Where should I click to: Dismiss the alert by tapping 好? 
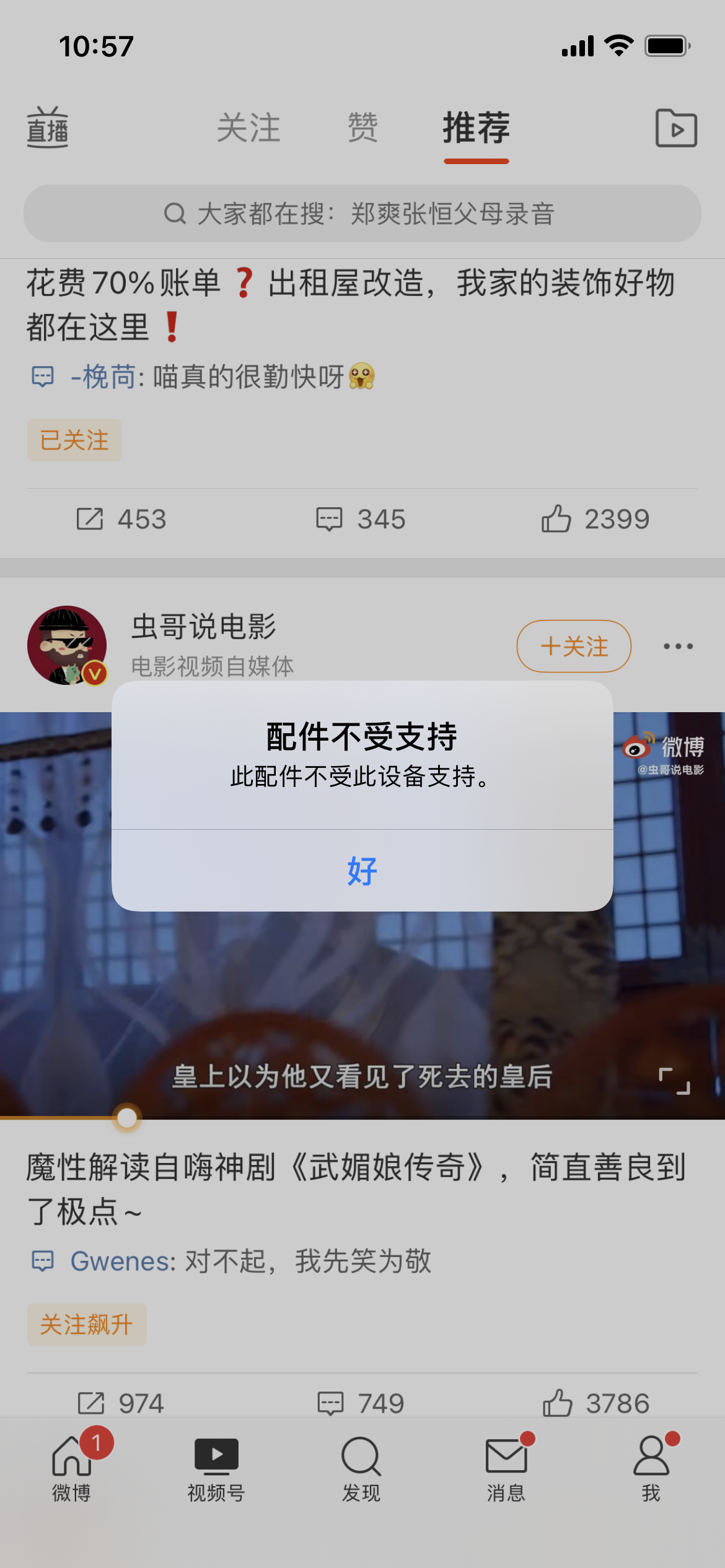click(362, 871)
